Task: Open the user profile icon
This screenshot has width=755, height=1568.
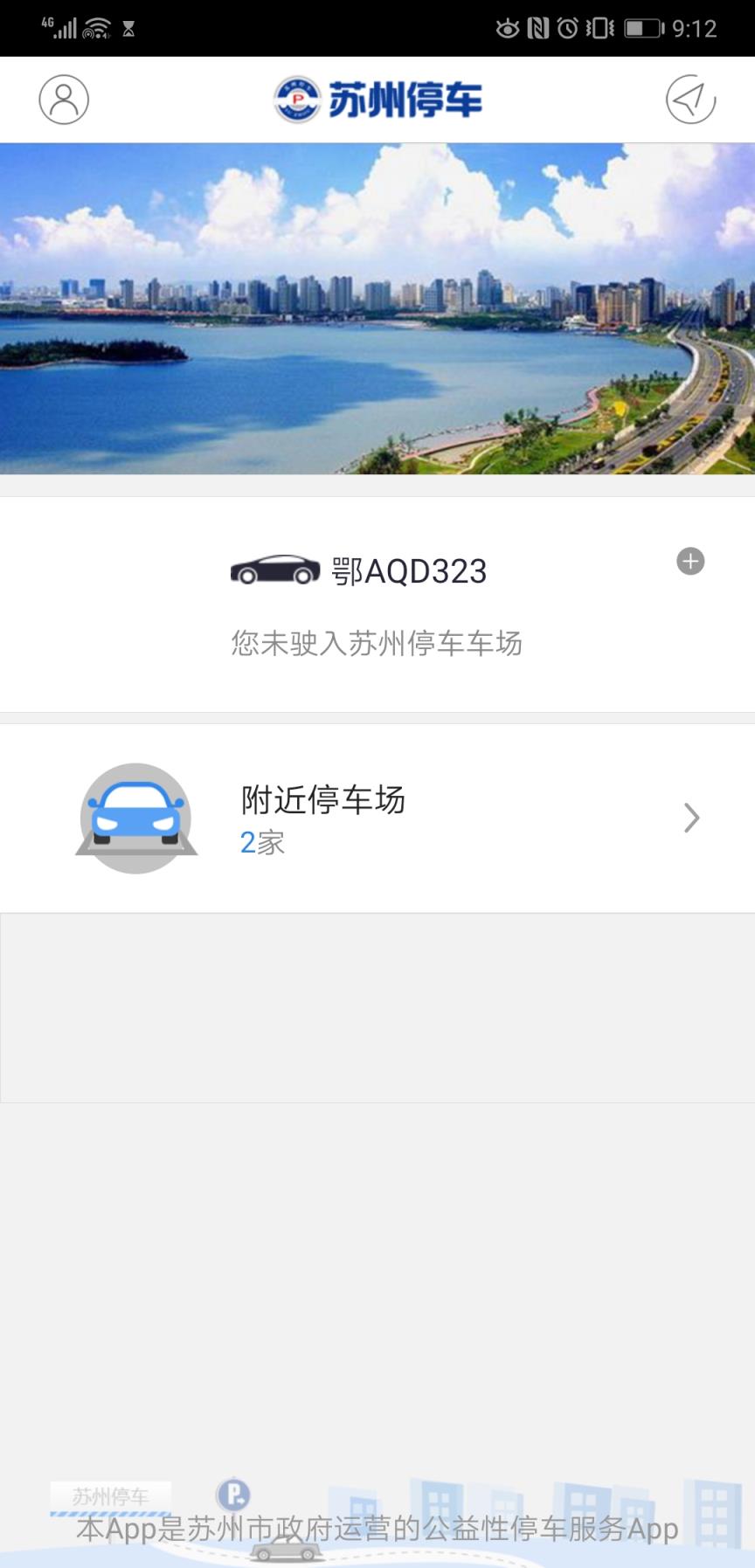Action: [x=62, y=100]
